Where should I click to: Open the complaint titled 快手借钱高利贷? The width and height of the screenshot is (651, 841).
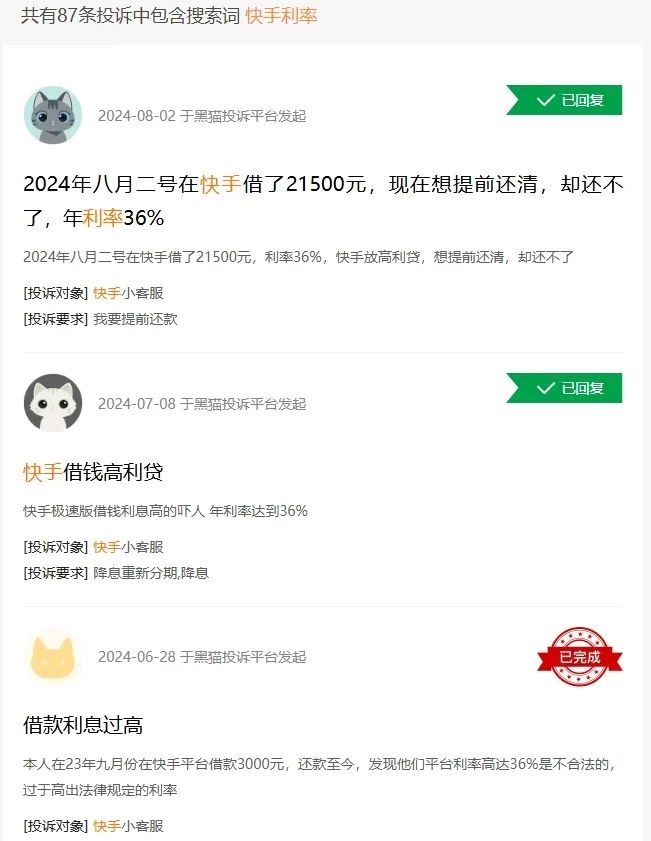pyautogui.click(x=93, y=472)
